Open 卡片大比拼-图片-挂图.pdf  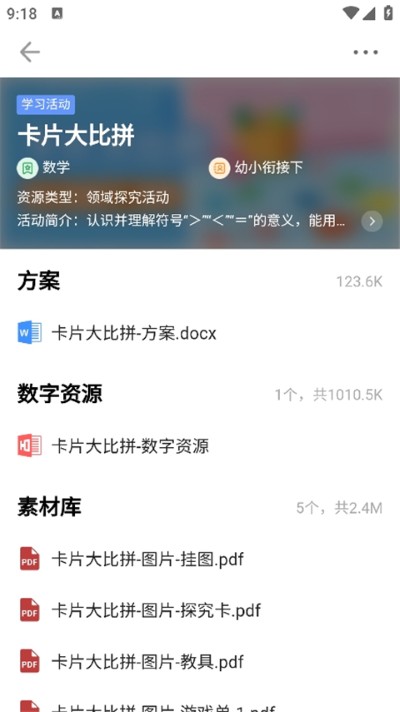pos(200,559)
